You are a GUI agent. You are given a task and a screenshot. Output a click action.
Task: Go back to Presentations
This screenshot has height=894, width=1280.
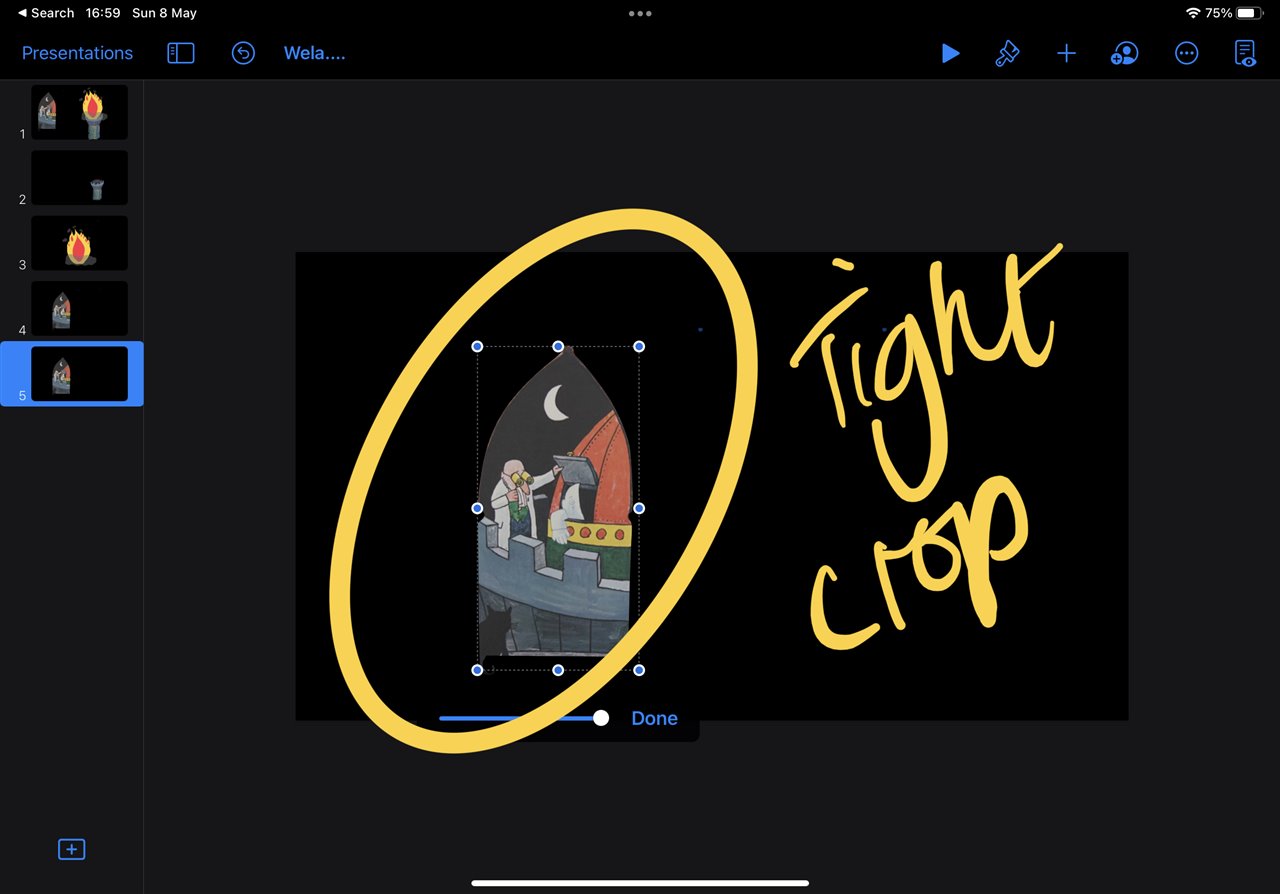tap(77, 53)
